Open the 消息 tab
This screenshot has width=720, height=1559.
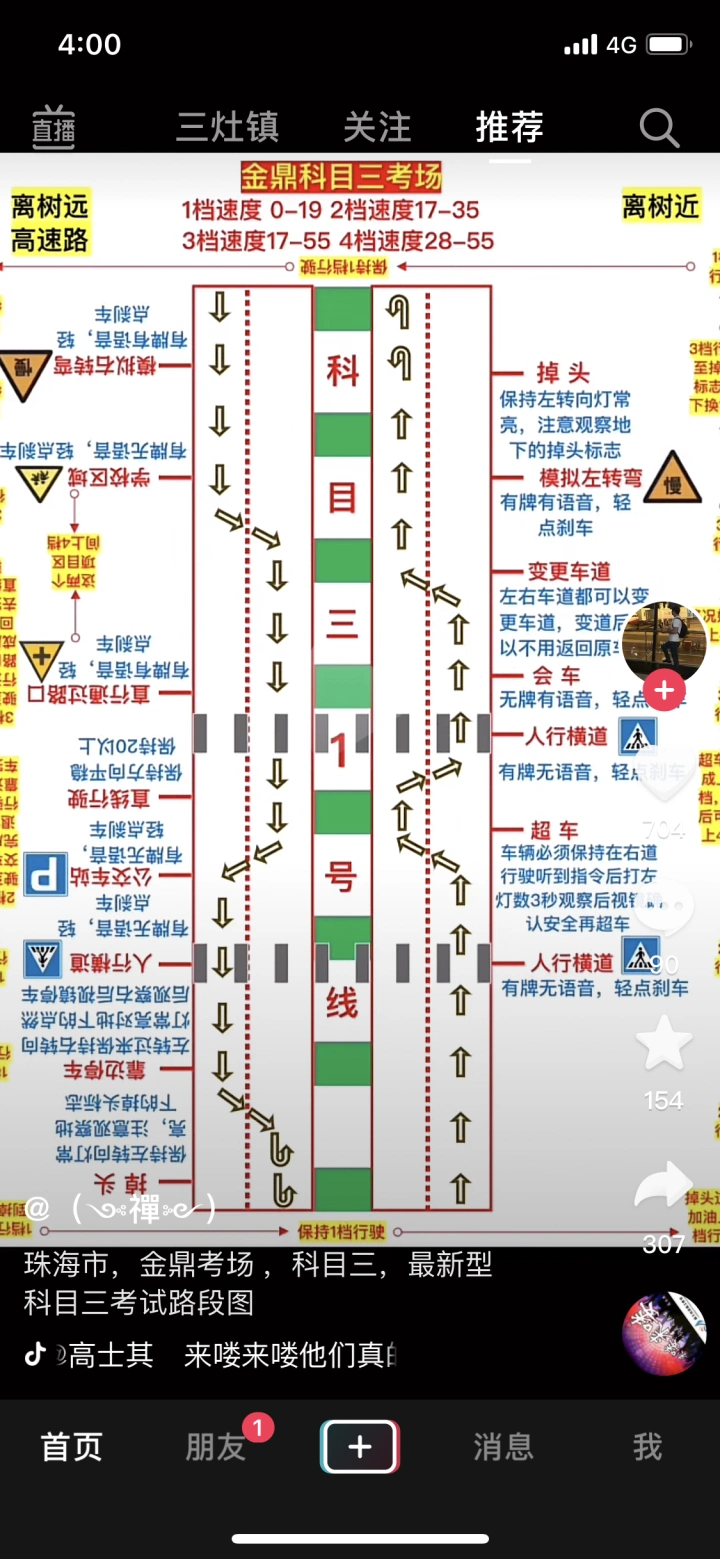coord(503,1447)
